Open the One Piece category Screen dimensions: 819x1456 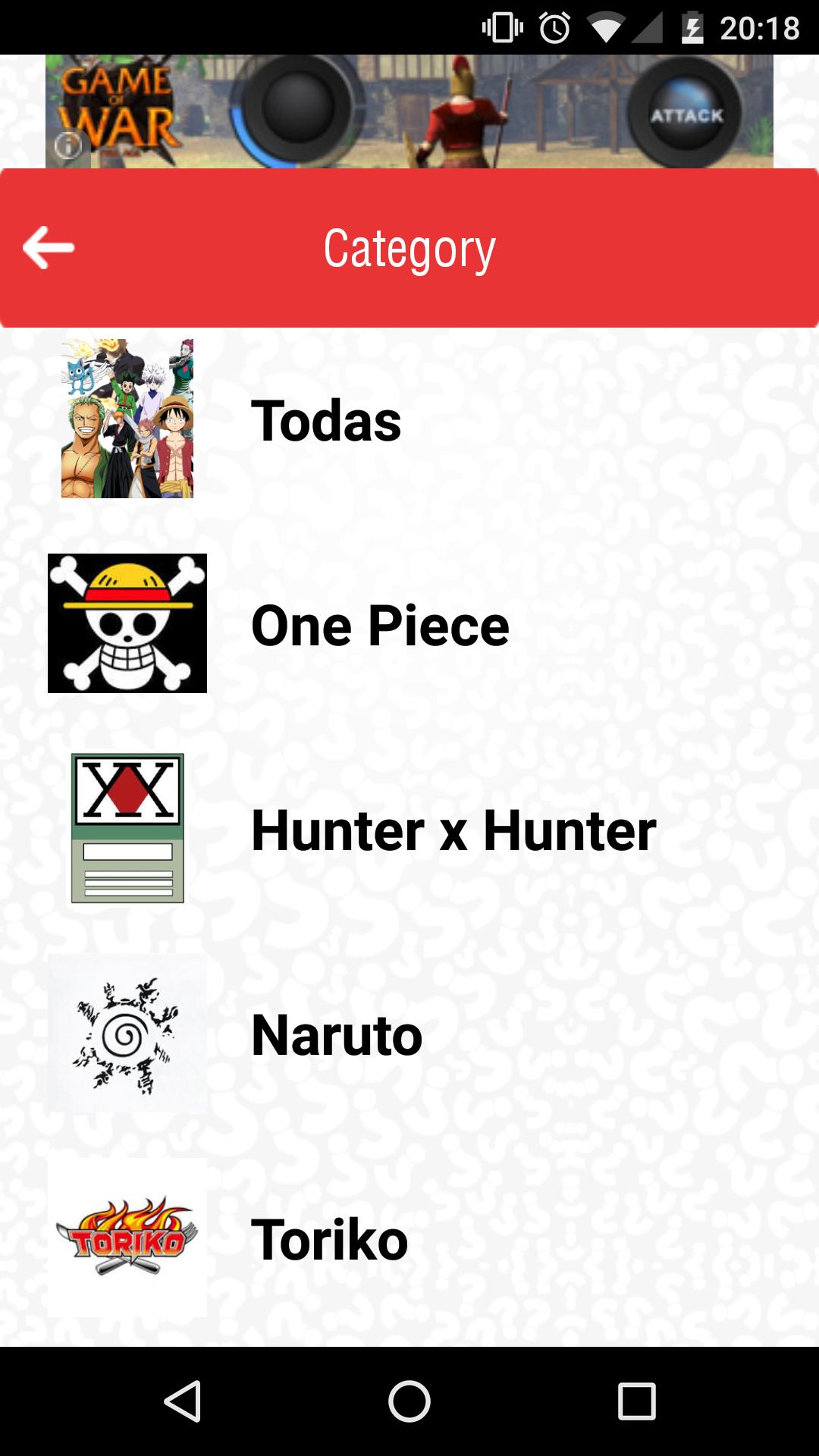pyautogui.click(x=379, y=626)
